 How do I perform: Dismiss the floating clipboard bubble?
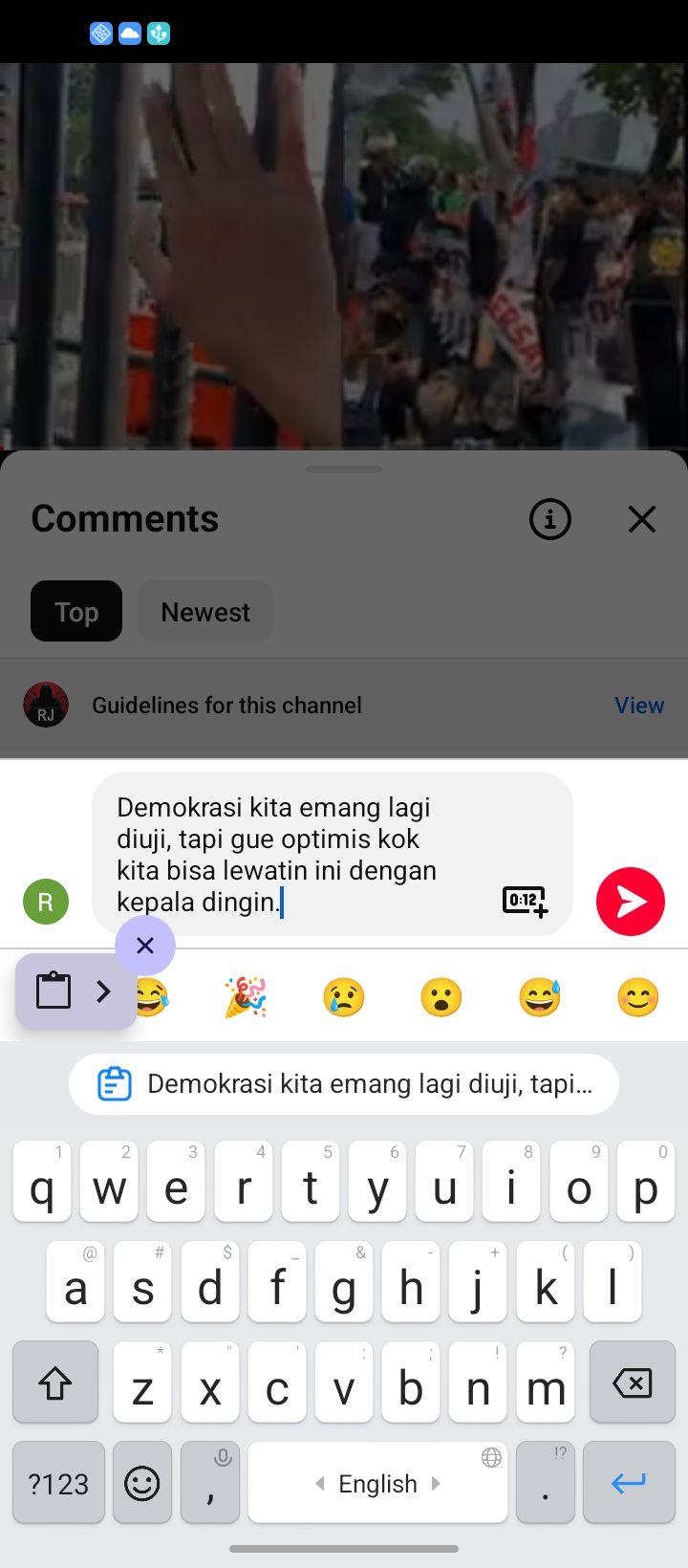pyautogui.click(x=145, y=946)
